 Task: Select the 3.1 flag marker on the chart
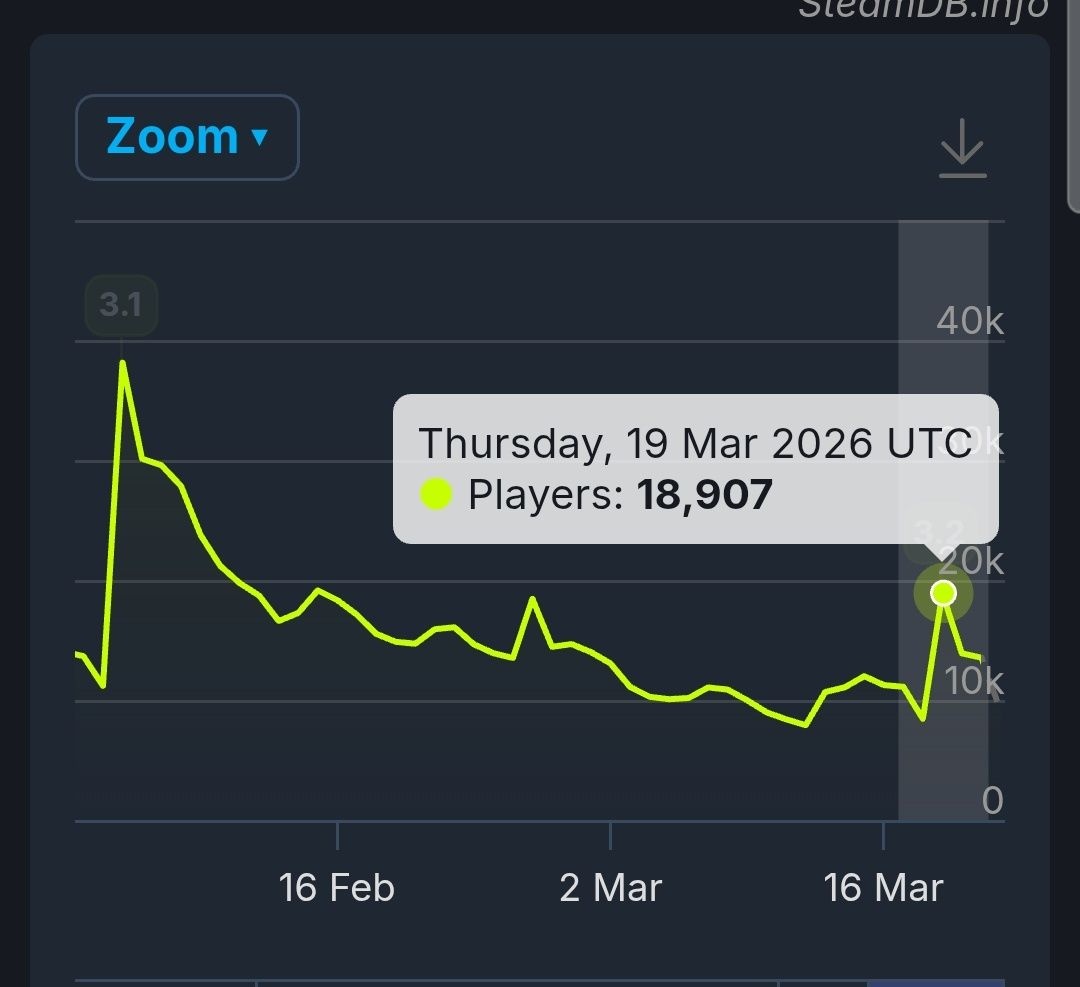click(x=121, y=304)
